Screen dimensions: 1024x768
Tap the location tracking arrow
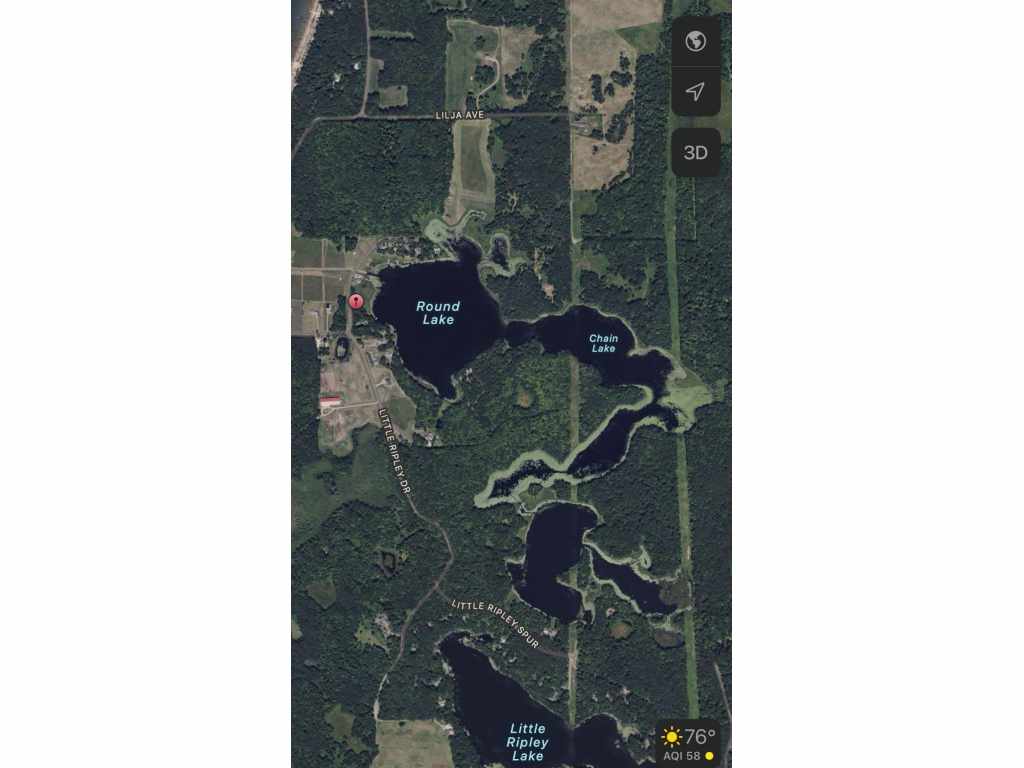(x=695, y=91)
